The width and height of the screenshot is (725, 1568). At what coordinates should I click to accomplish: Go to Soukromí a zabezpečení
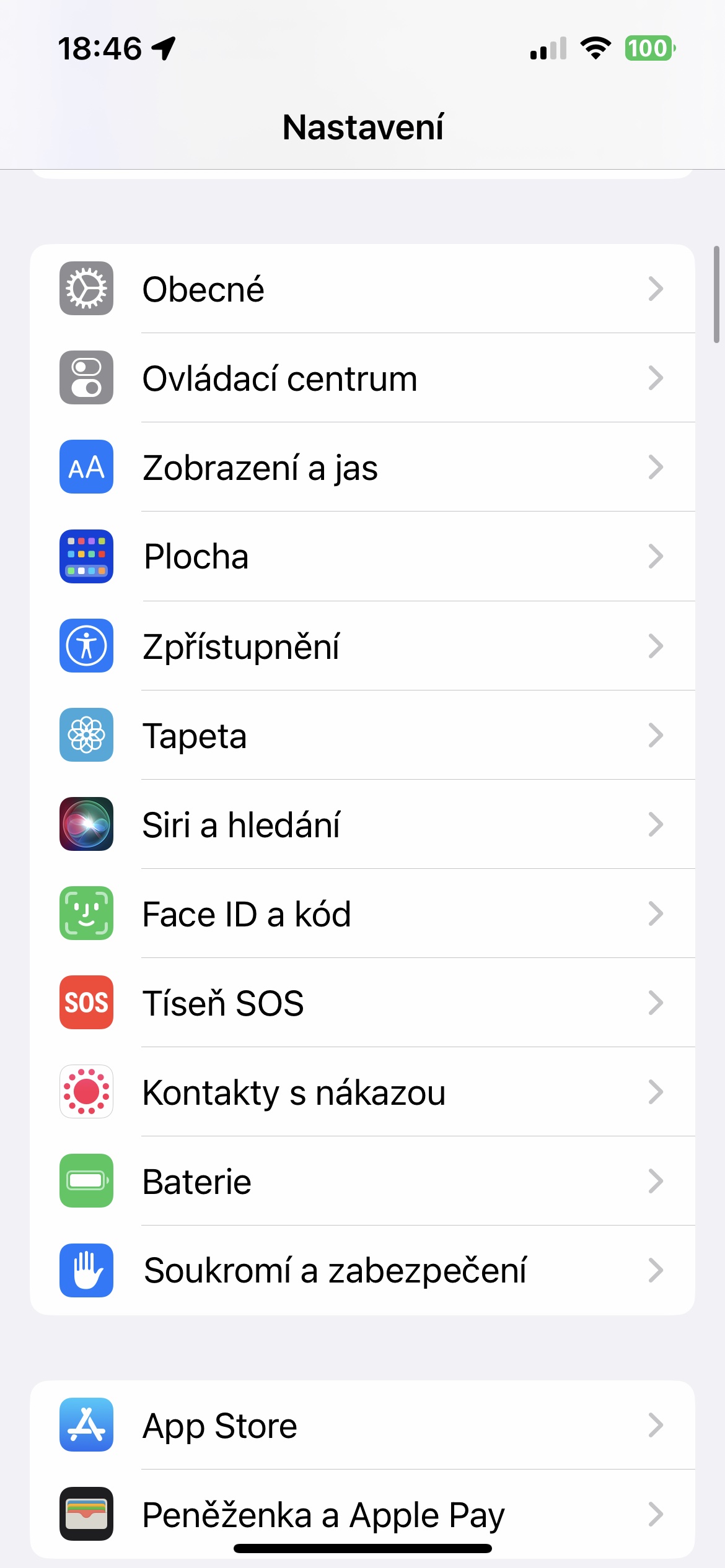pos(362,1270)
